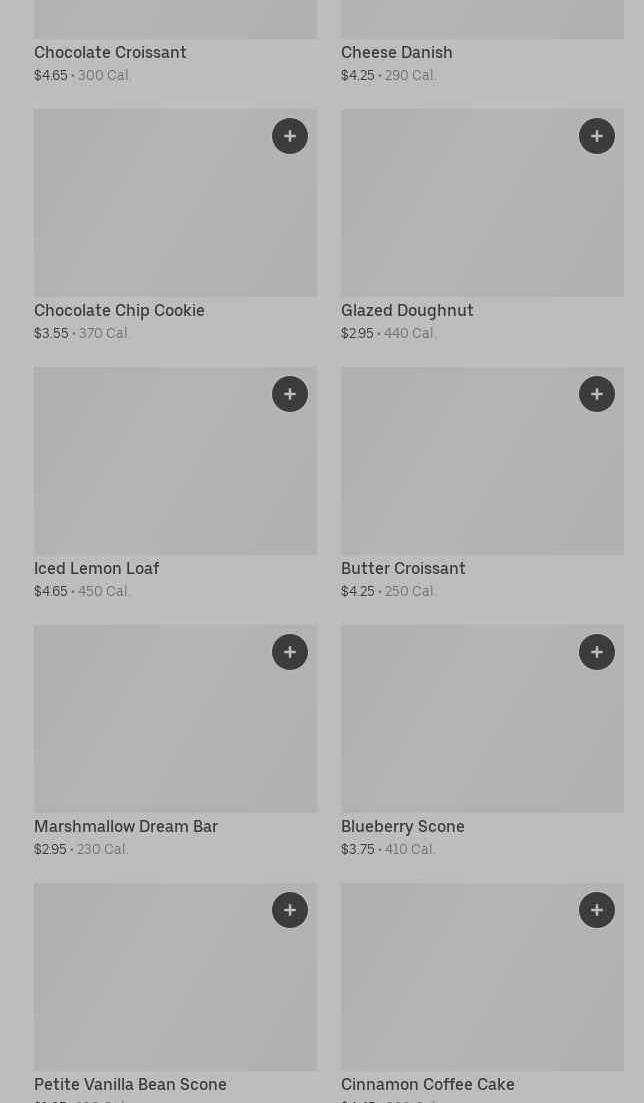View Petite Vanilla Bean Scone details
Image resolution: width=644 pixels, height=1103 pixels.
176,993
